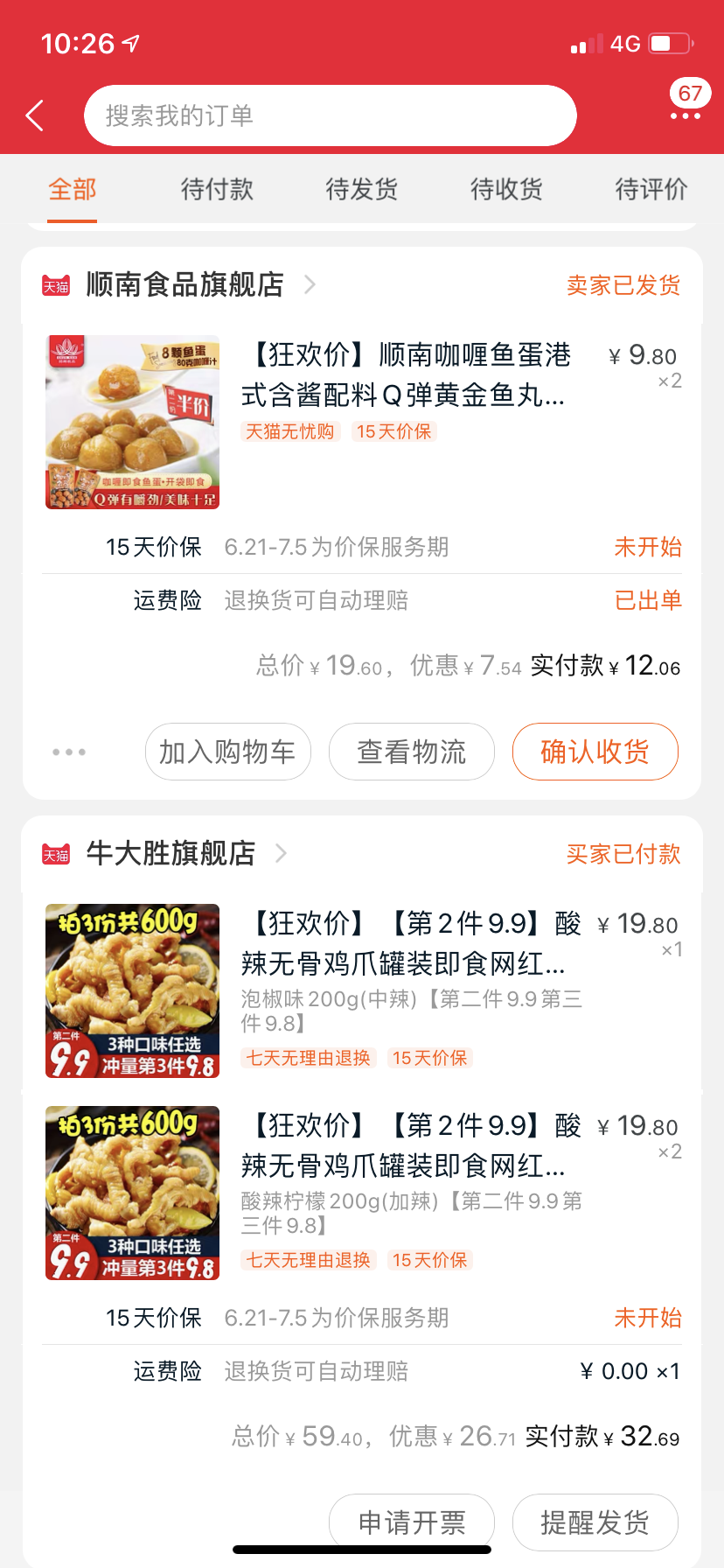
Task: Tap 查看物流 to track shipment
Action: click(412, 752)
